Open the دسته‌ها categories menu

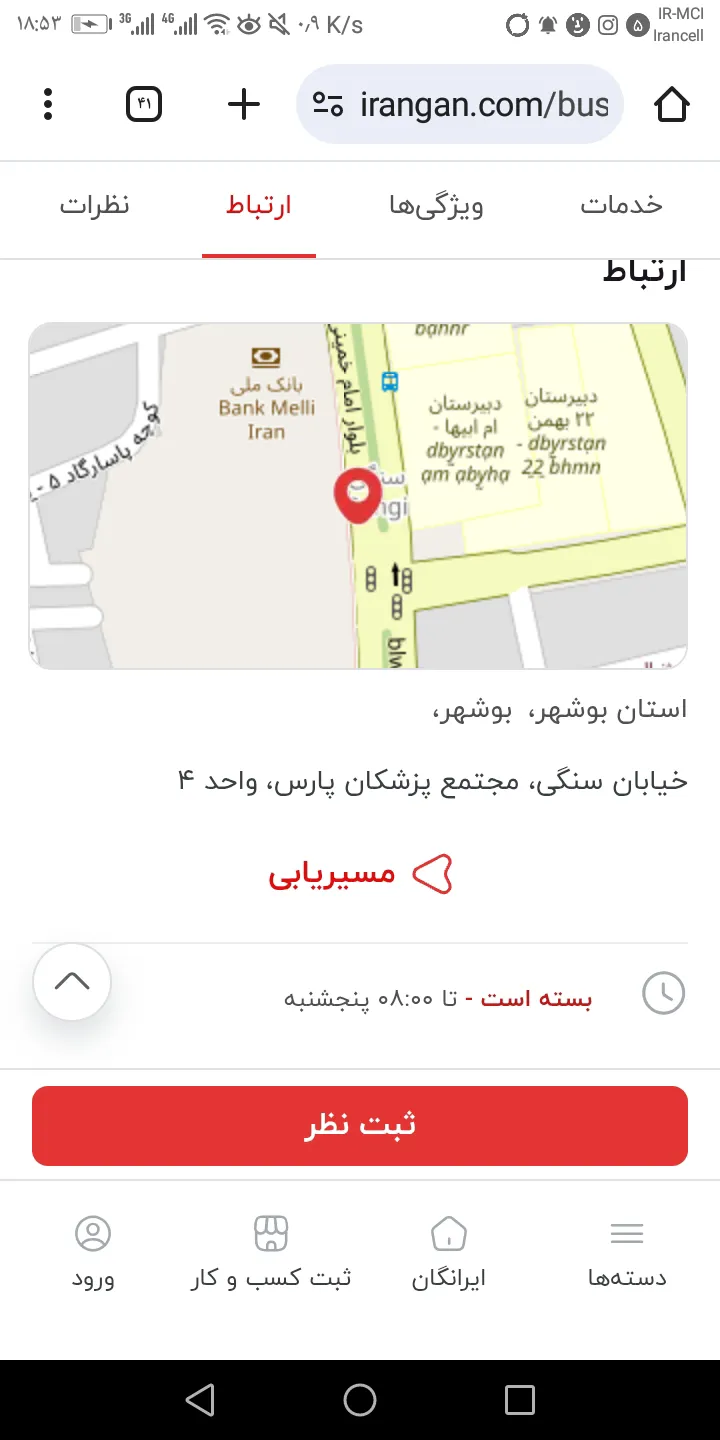tap(626, 1252)
